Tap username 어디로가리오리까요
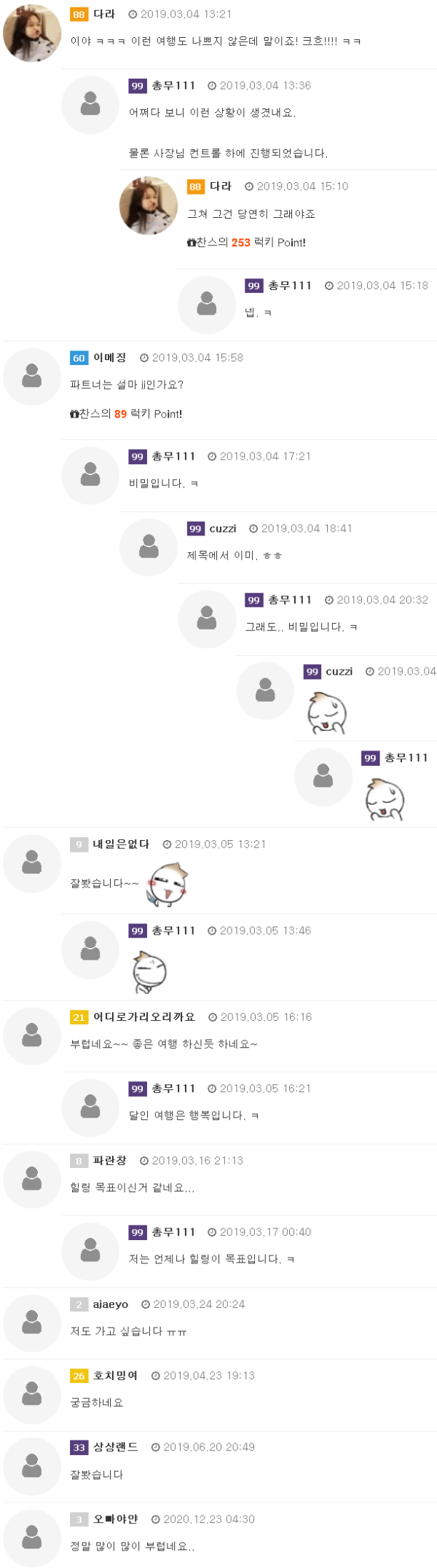This screenshot has width=437, height=1568. coord(144,1016)
